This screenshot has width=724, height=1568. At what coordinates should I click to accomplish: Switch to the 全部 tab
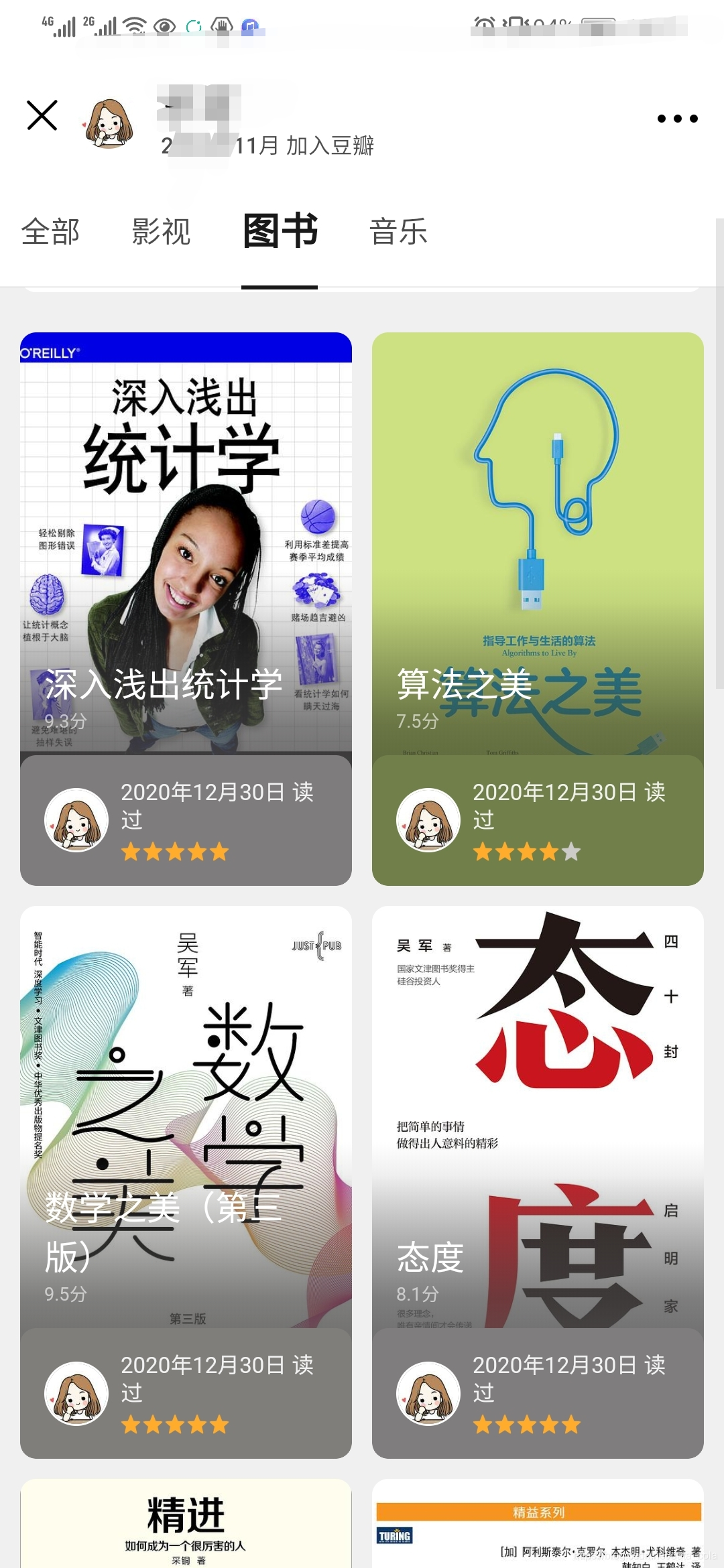point(50,232)
